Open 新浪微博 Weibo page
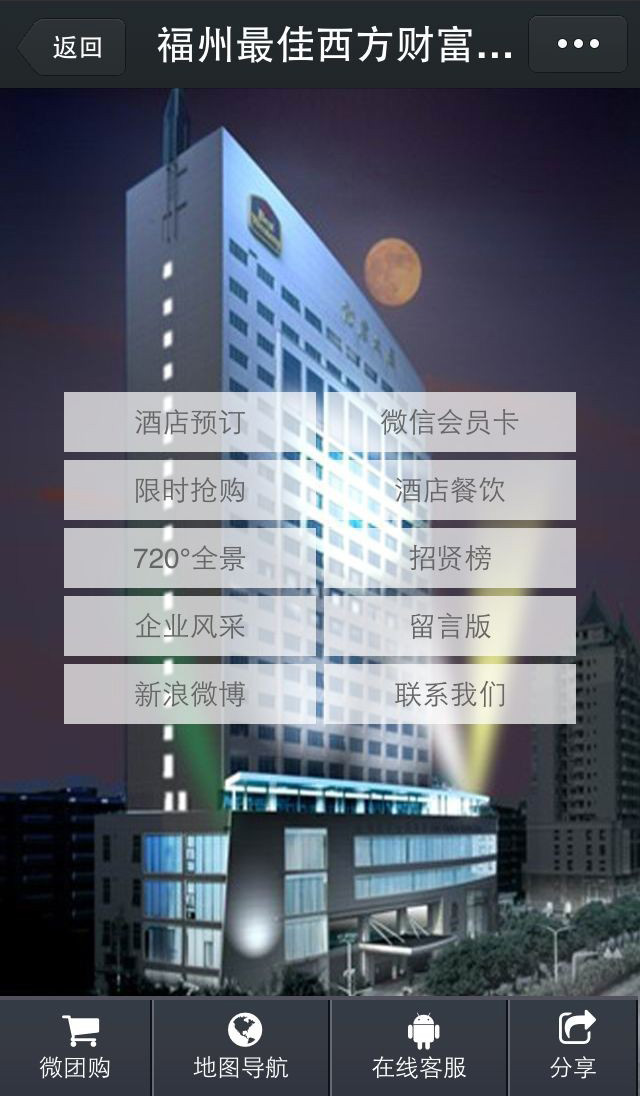The width and height of the screenshot is (640, 1096). [x=190, y=693]
